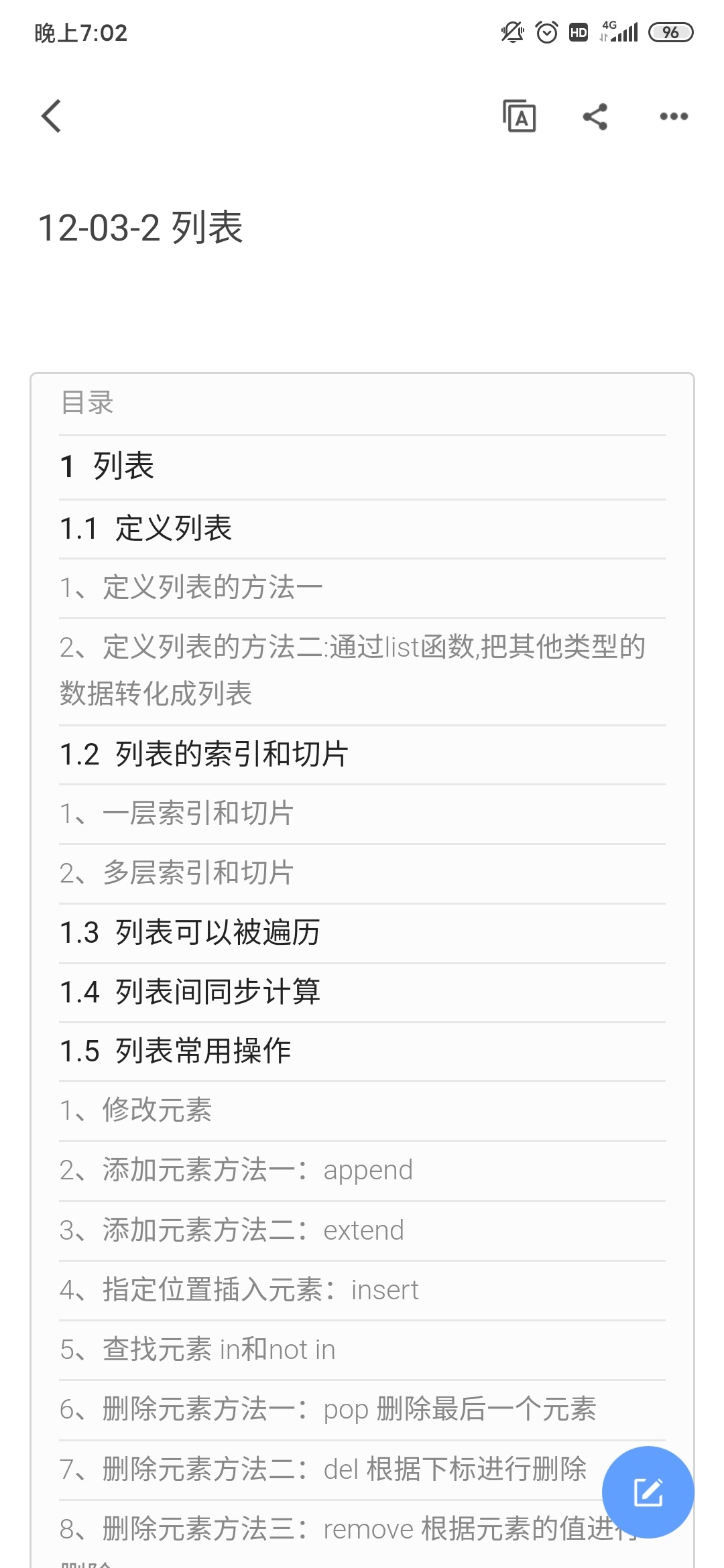This screenshot has height=1568, width=724.
Task: Open the entry 指定位置插入元素：insert
Action: click(x=239, y=1290)
